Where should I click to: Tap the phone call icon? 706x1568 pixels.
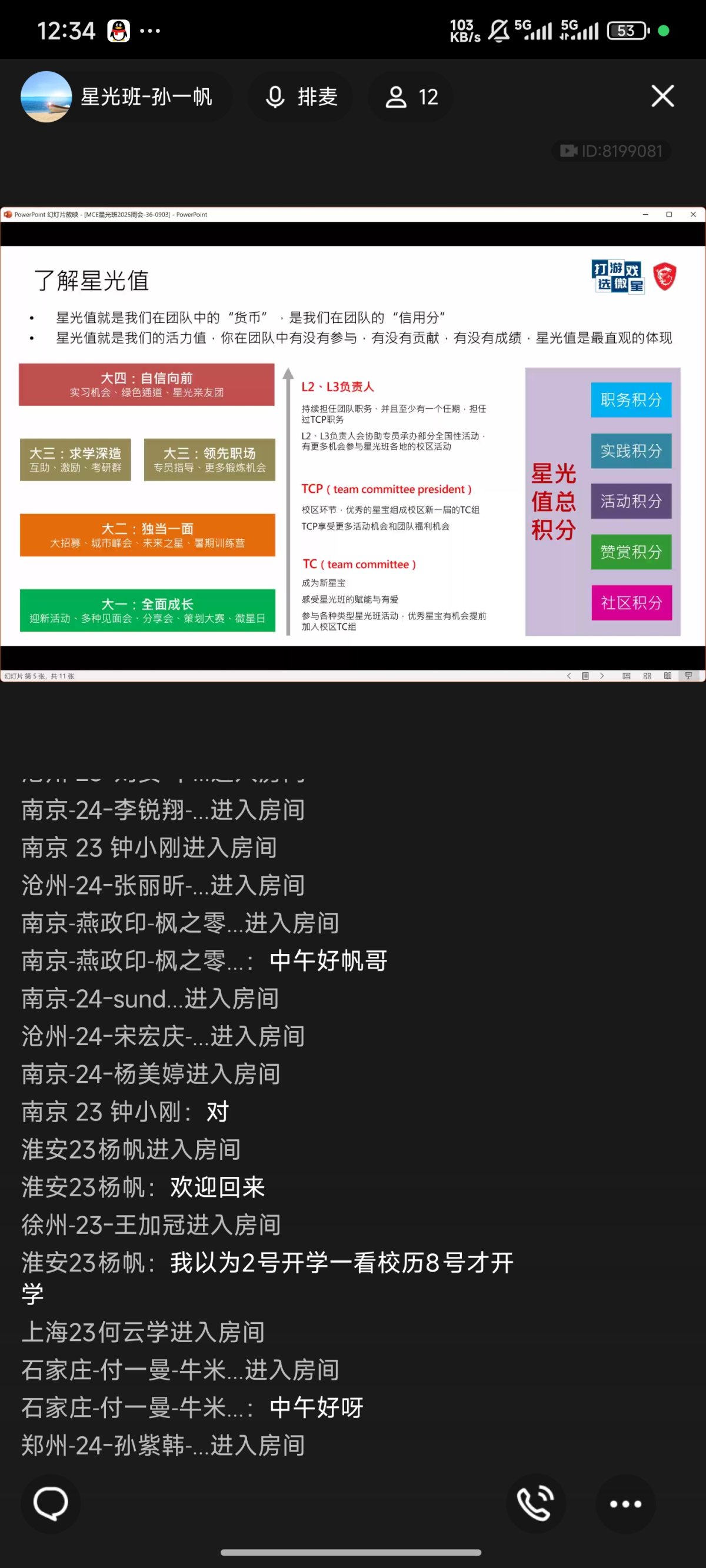(535, 1503)
